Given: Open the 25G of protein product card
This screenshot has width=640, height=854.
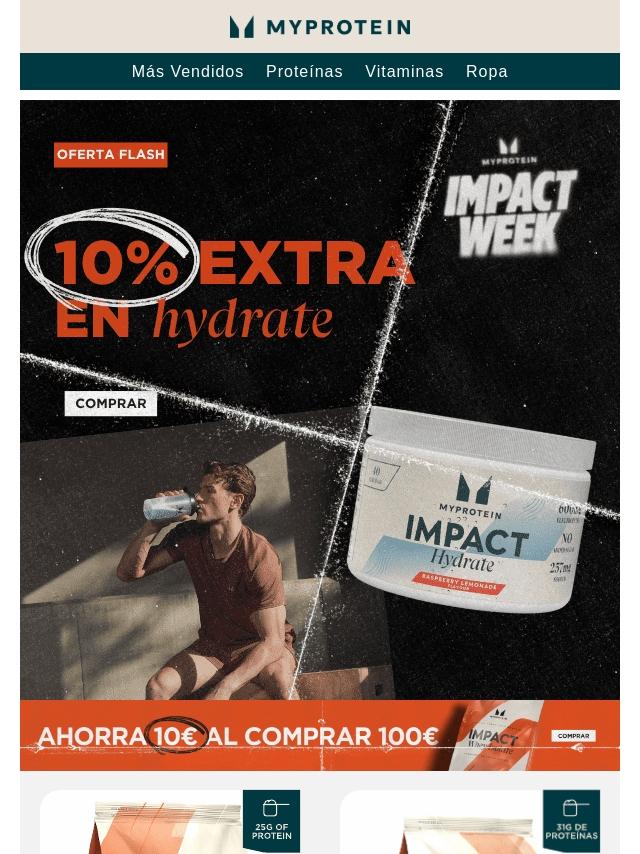Looking at the screenshot, I should point(170,825).
